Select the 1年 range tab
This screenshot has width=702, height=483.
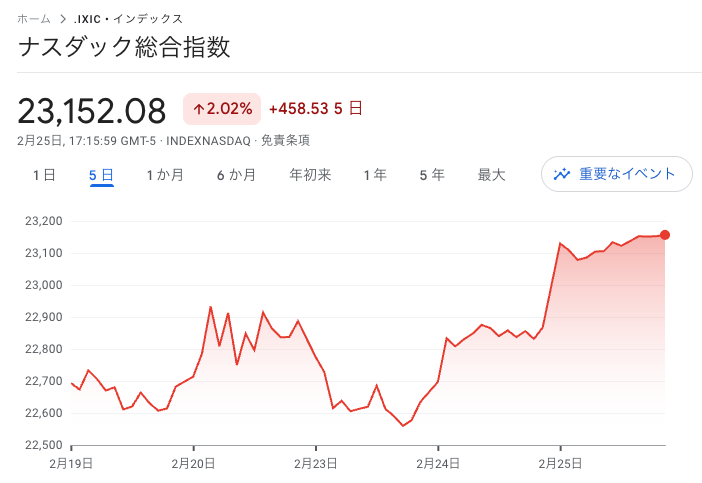[x=375, y=175]
